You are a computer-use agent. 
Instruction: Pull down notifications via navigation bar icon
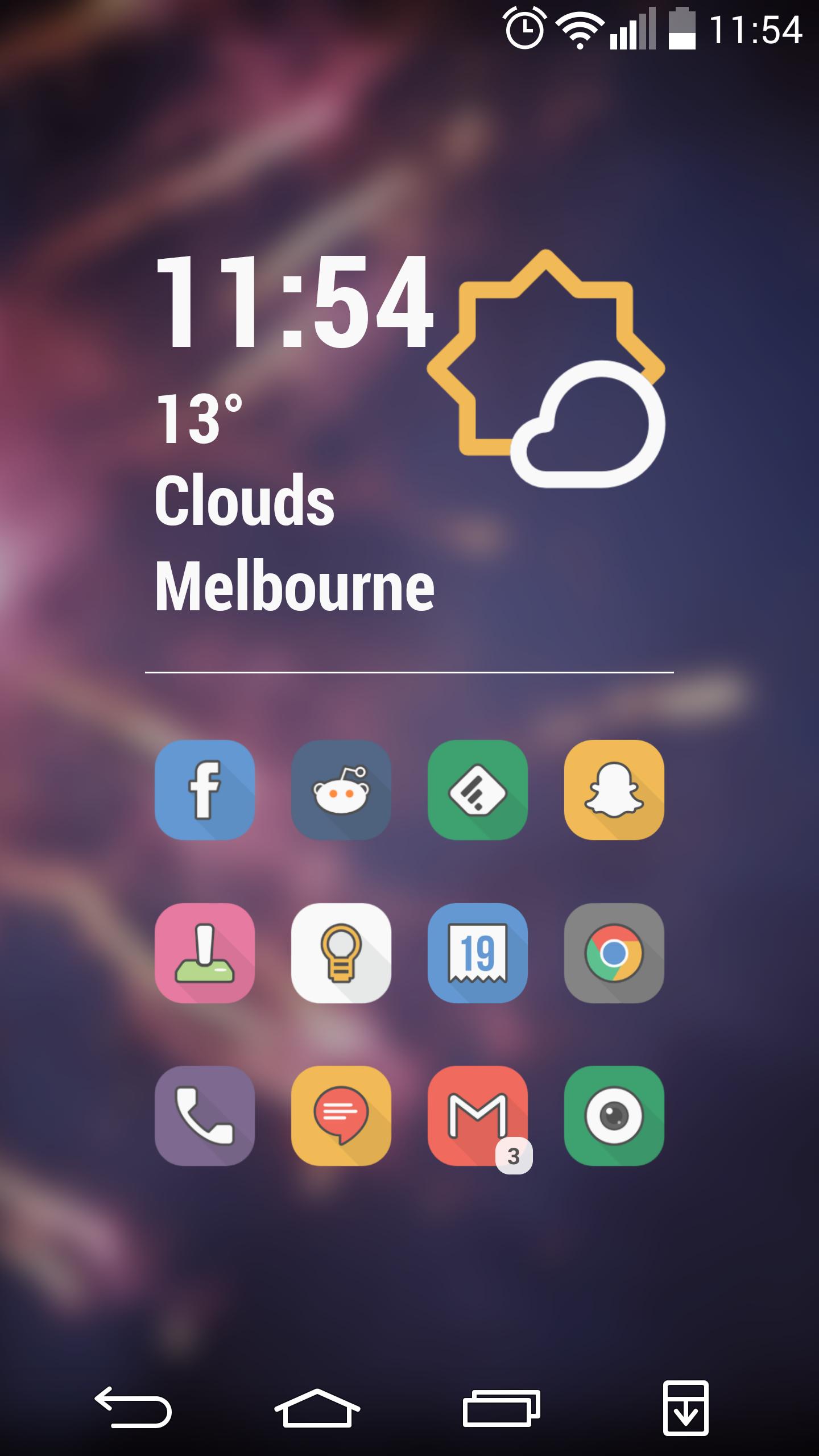[685, 1407]
